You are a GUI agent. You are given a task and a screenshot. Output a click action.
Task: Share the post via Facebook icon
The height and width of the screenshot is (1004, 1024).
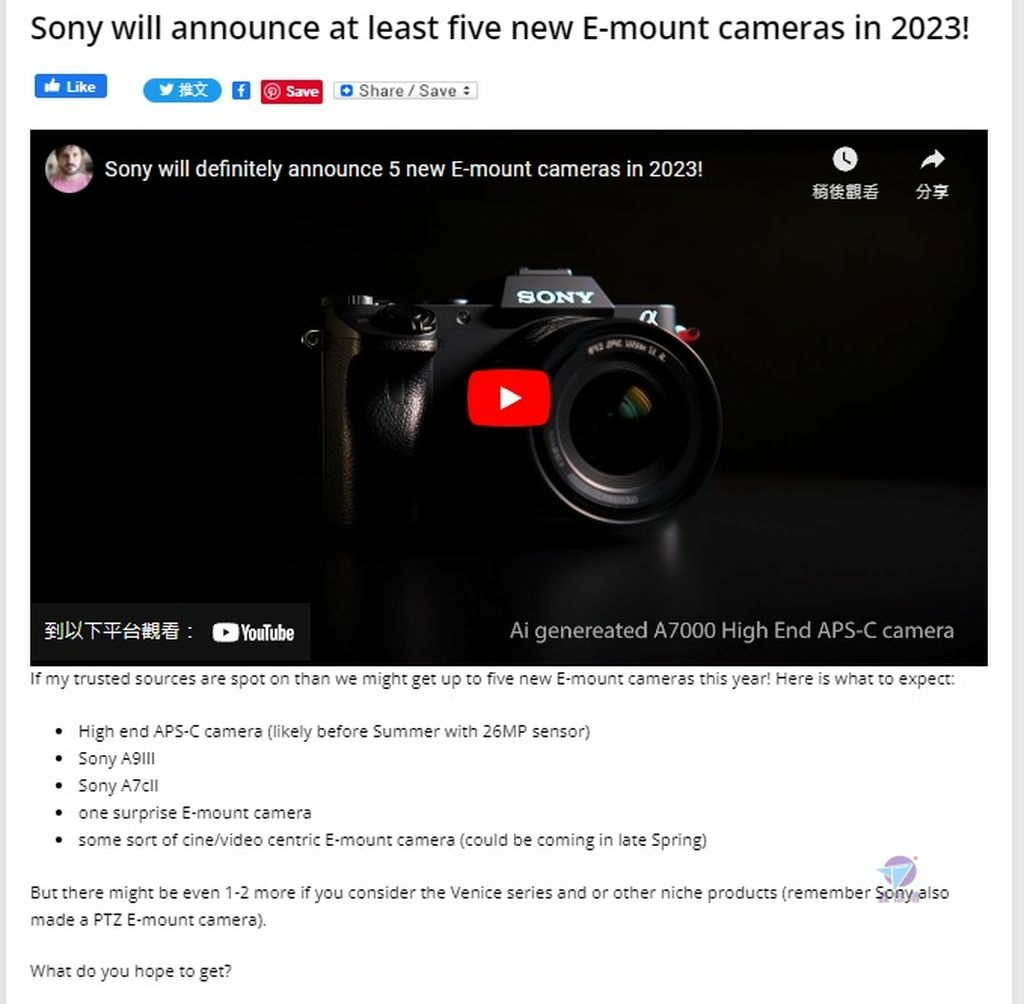(x=241, y=90)
